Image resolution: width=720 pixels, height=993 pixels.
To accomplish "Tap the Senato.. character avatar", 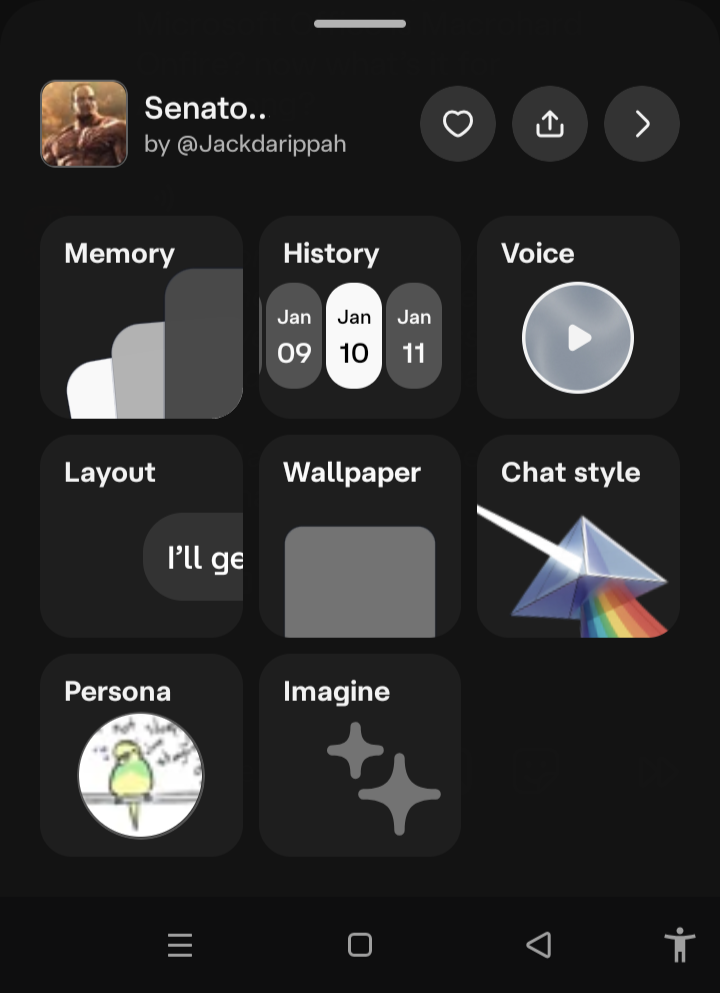I will [x=84, y=124].
